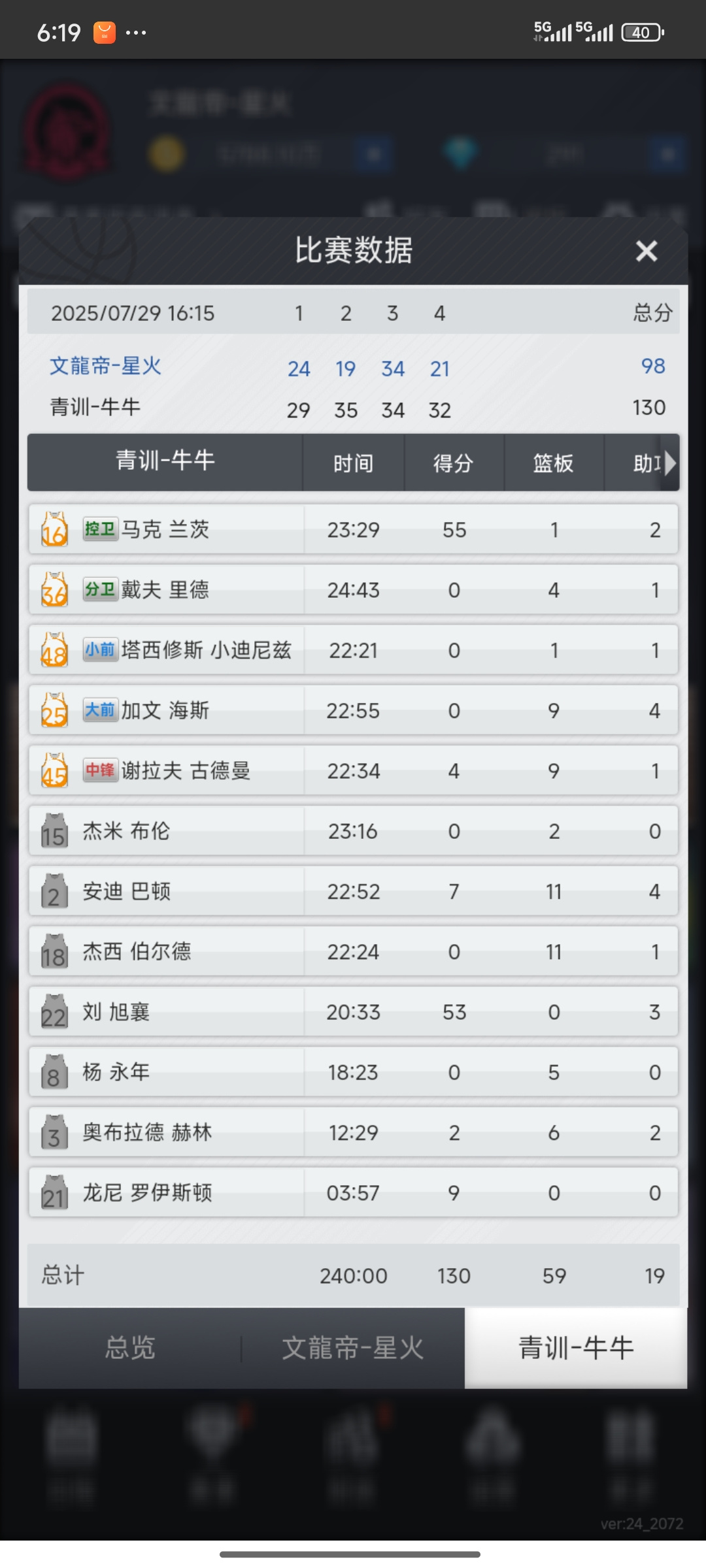Open player 刘 旭襄 row
This screenshot has width=706, height=1568.
tap(353, 1011)
